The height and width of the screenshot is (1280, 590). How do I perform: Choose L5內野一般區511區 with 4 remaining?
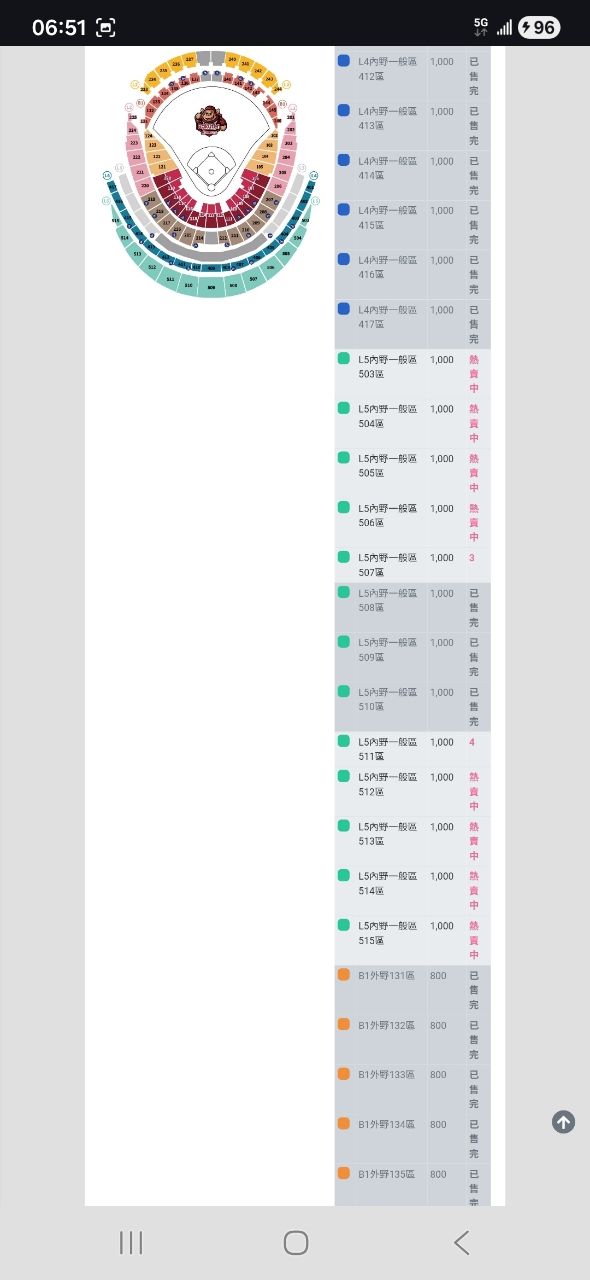point(413,749)
